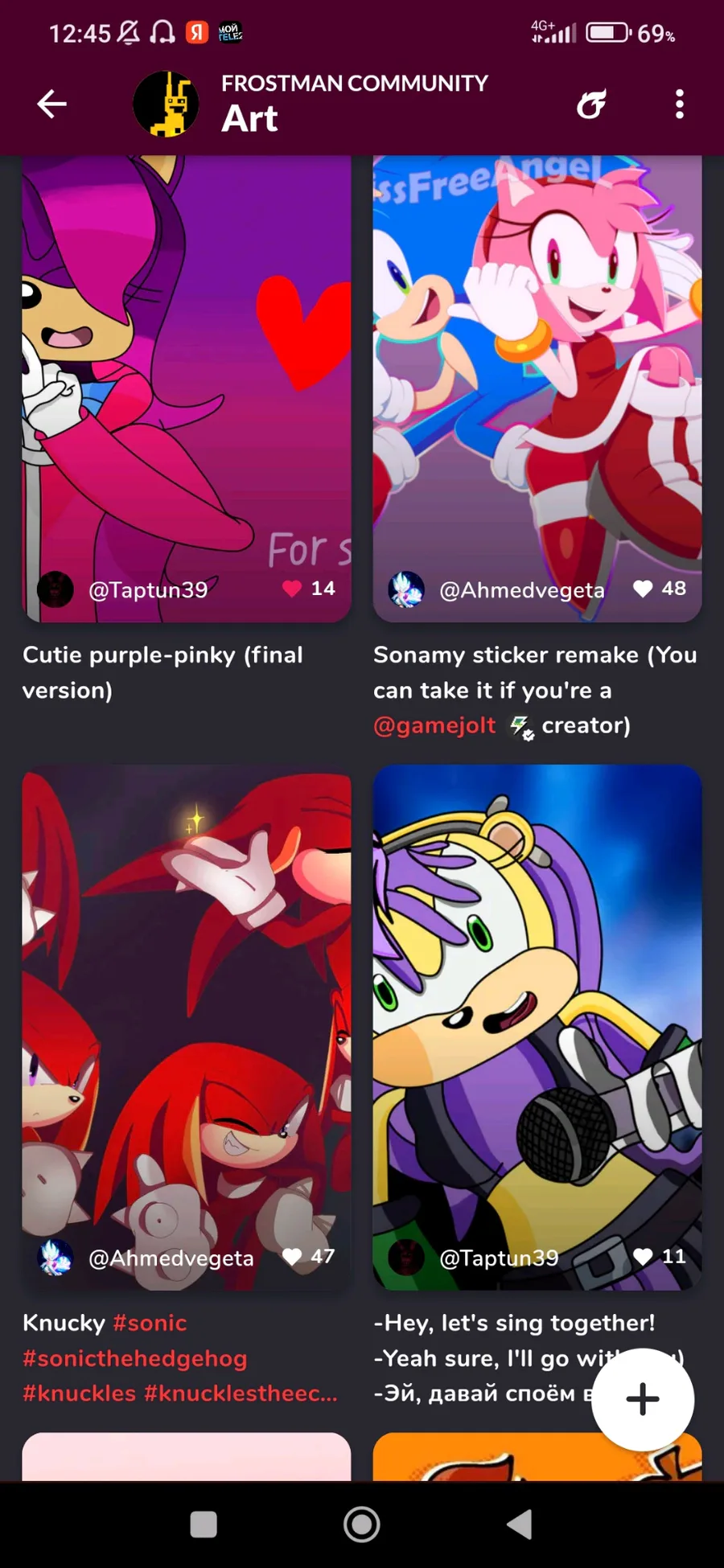The width and height of the screenshot is (724, 1568).
Task: Open the three-dot overflow menu
Action: coord(680,104)
